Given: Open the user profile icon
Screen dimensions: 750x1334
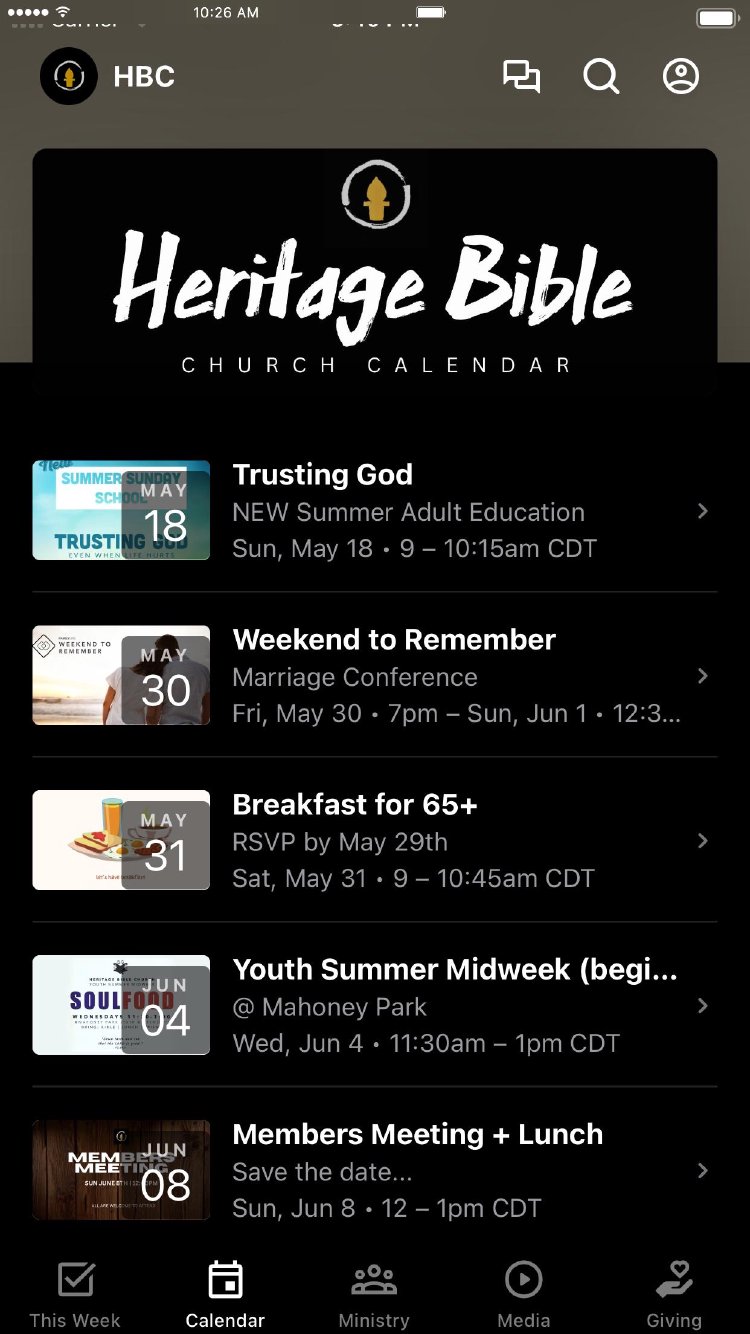Looking at the screenshot, I should [681, 77].
